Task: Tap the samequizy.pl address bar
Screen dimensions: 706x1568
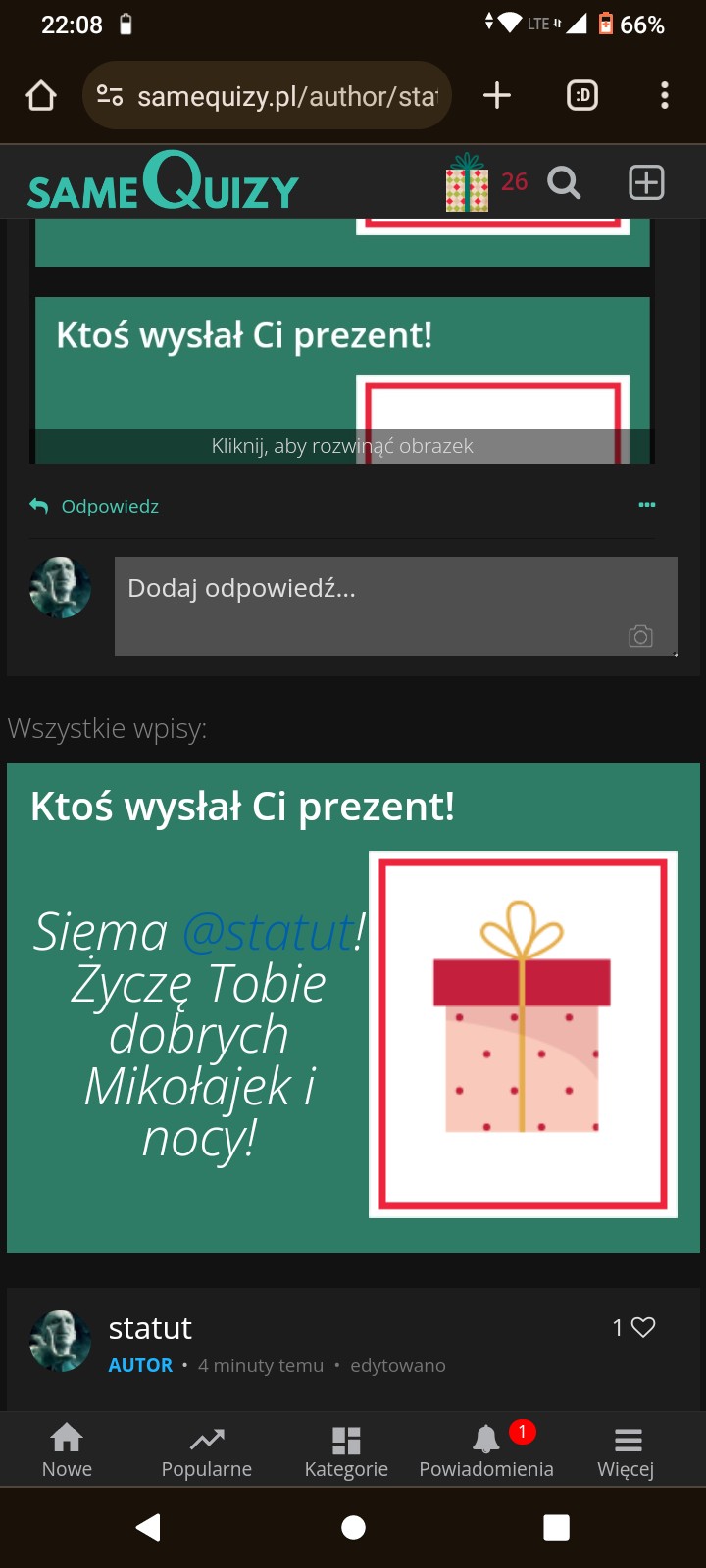Action: [x=284, y=96]
